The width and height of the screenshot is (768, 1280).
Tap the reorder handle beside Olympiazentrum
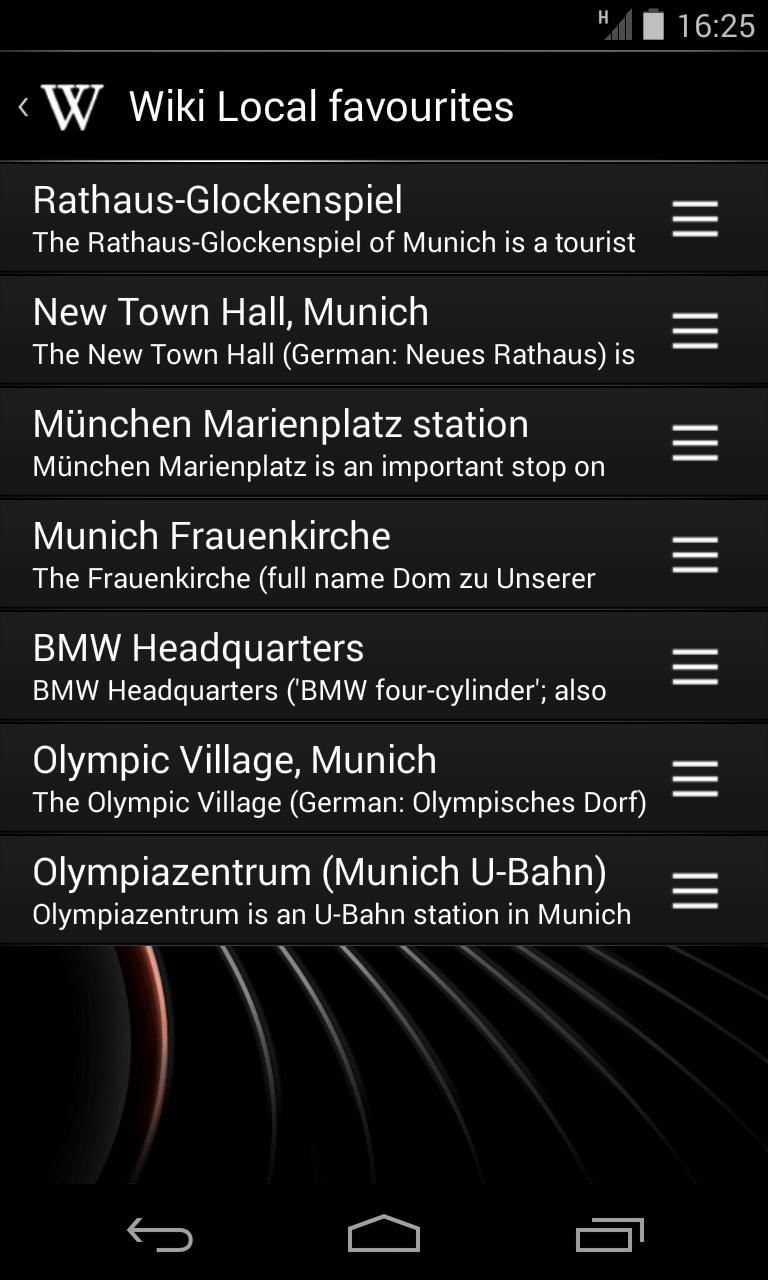[x=695, y=890]
